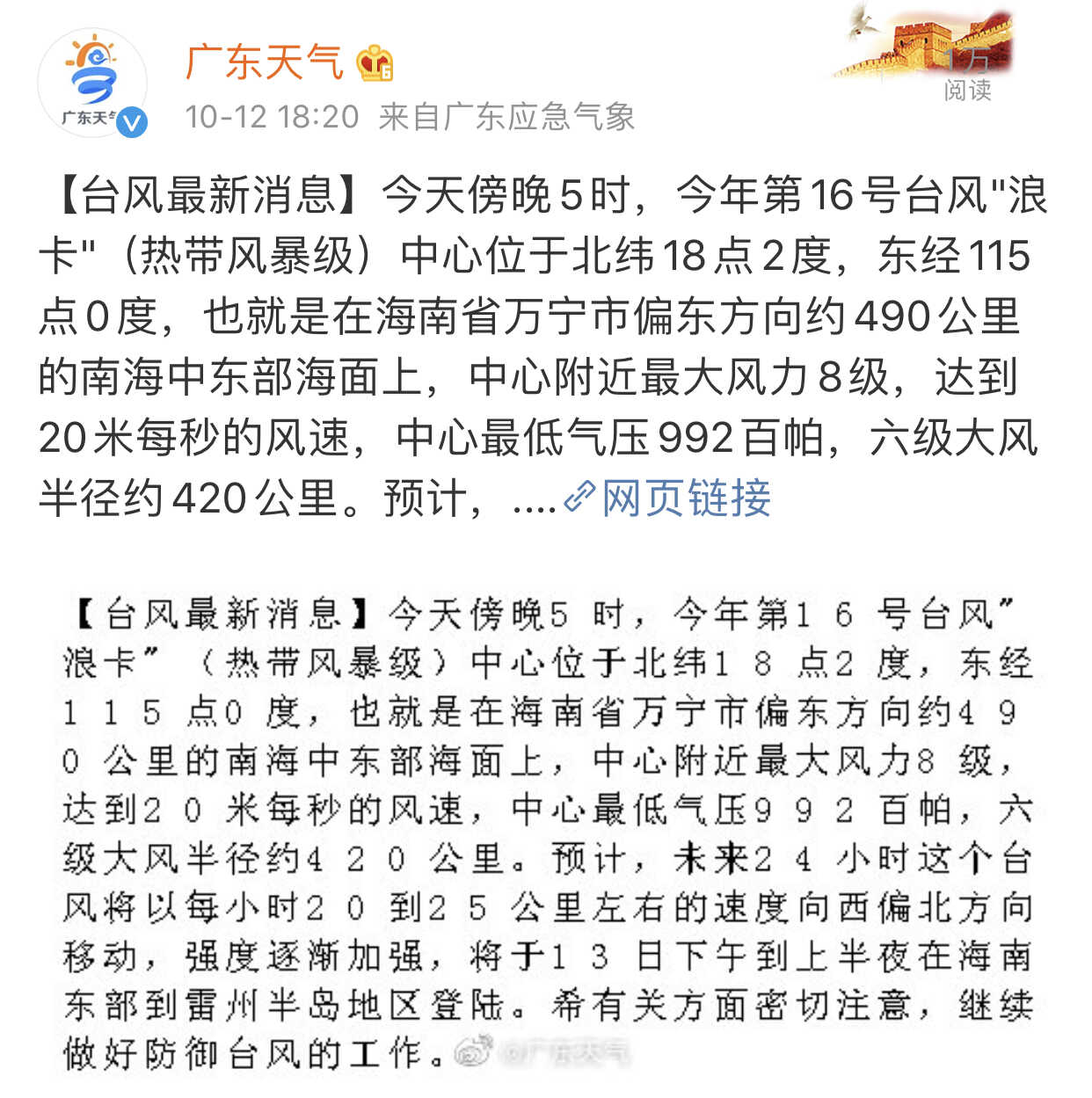Tap the membership crown badge
The width and height of the screenshot is (1092, 1098).
(x=375, y=63)
